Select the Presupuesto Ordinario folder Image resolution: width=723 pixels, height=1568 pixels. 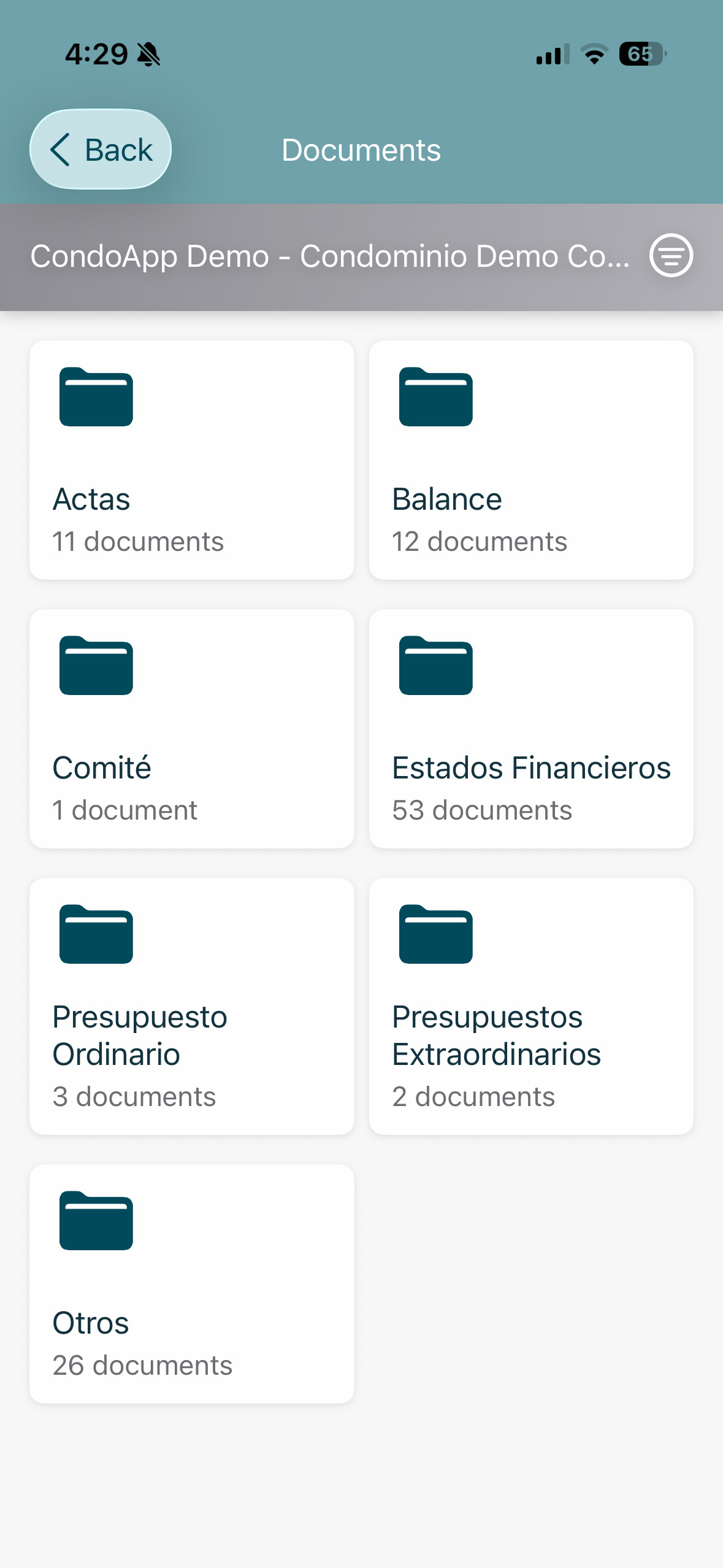(x=192, y=1006)
